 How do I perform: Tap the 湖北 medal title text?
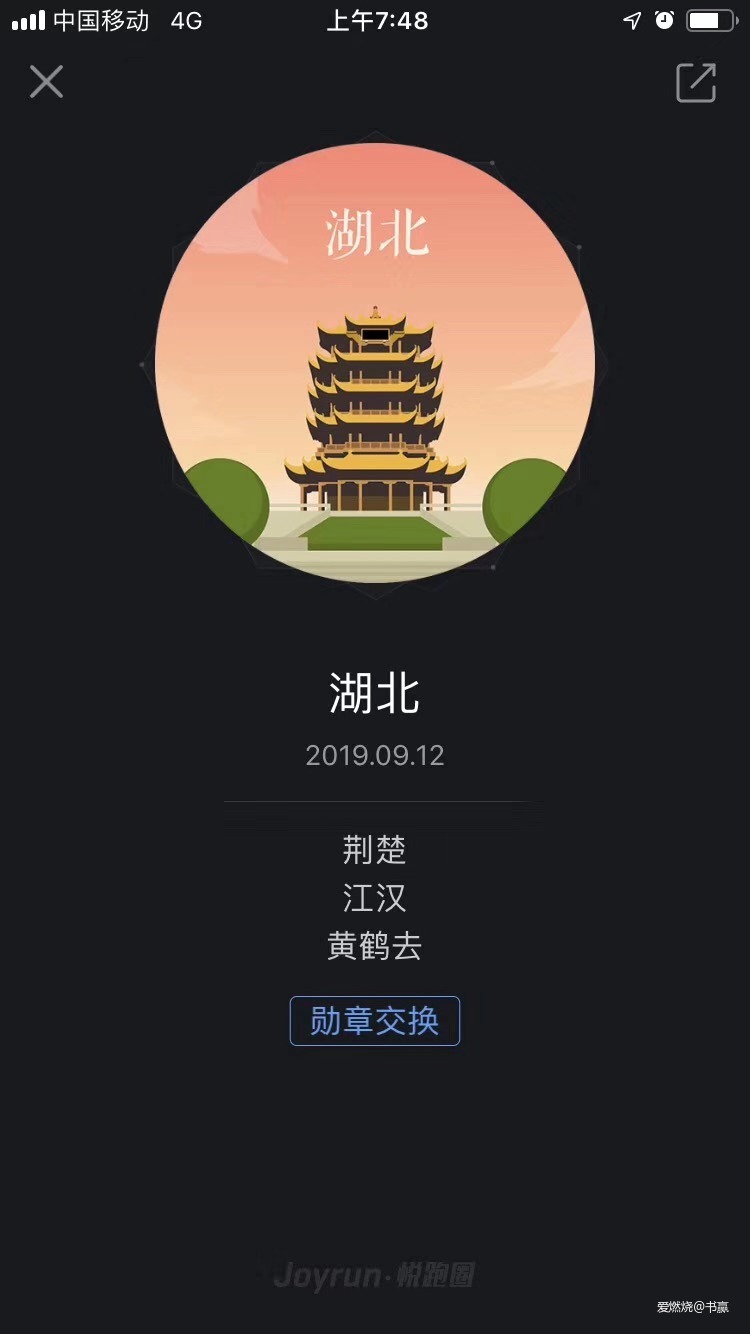[x=375, y=693]
